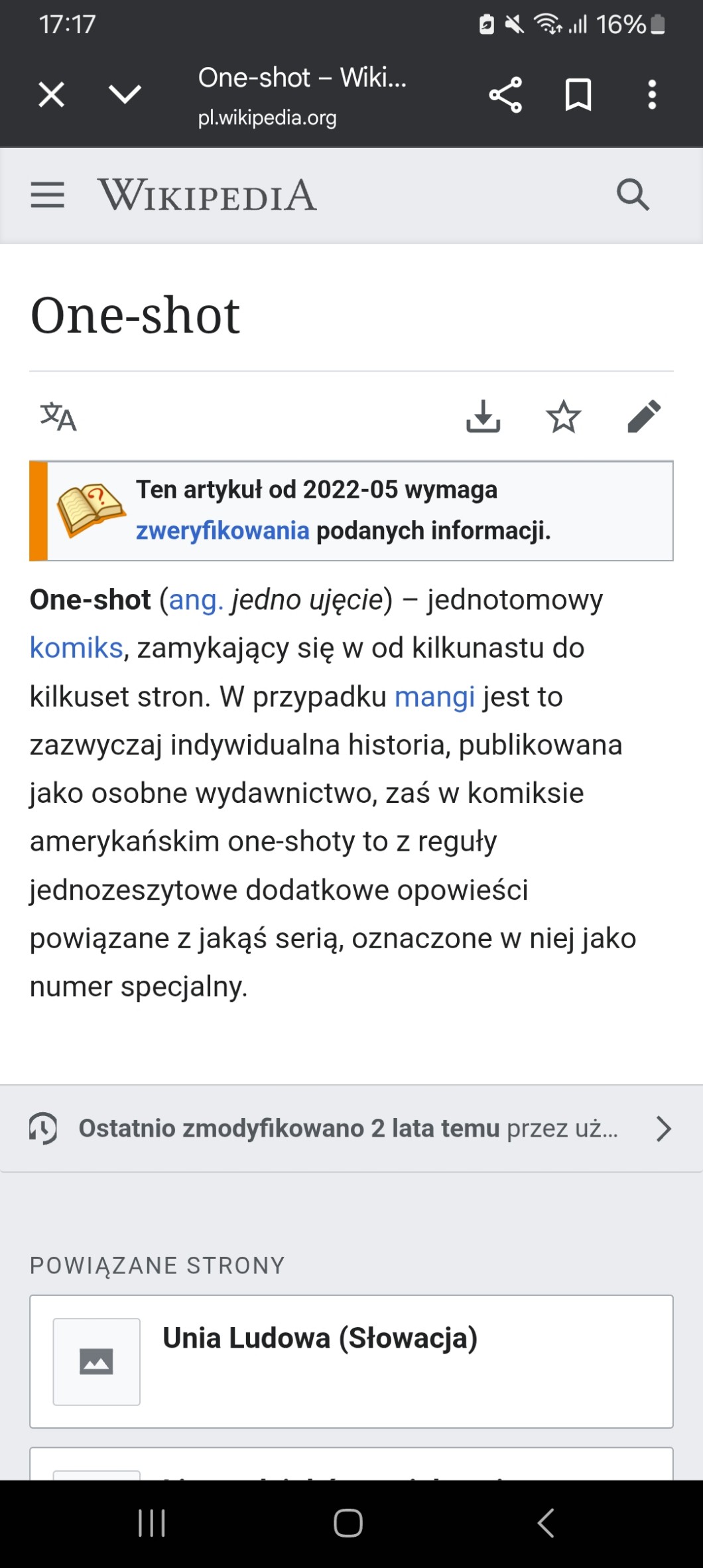Image resolution: width=703 pixels, height=1568 pixels.
Task: Open the browser overflow menu
Action: [x=652, y=95]
